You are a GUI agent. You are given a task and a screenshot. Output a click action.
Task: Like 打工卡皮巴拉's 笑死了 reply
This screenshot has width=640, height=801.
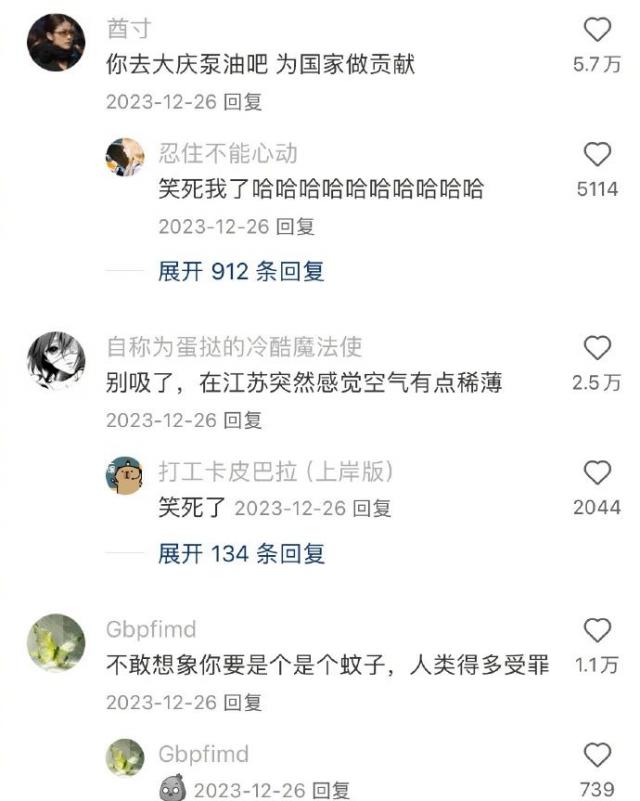pos(597,473)
